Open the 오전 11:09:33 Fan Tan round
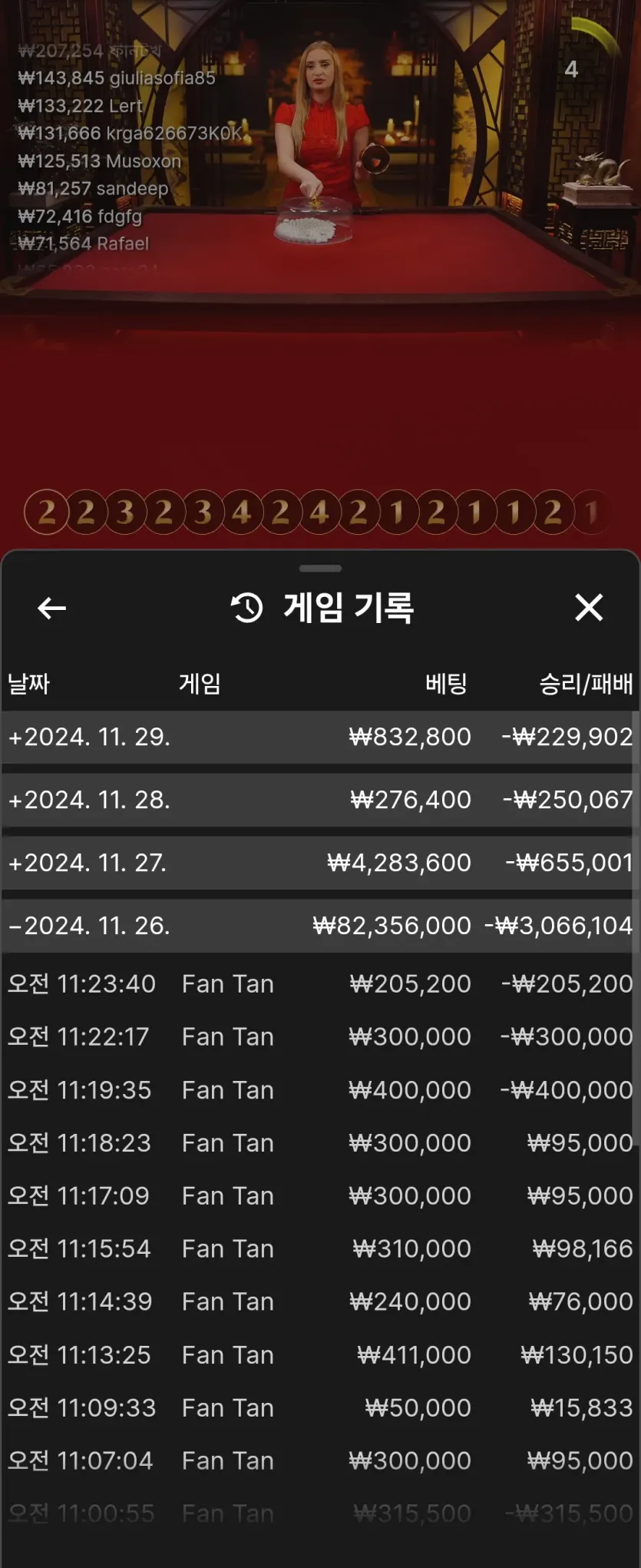The image size is (641, 1568). pos(319,1408)
